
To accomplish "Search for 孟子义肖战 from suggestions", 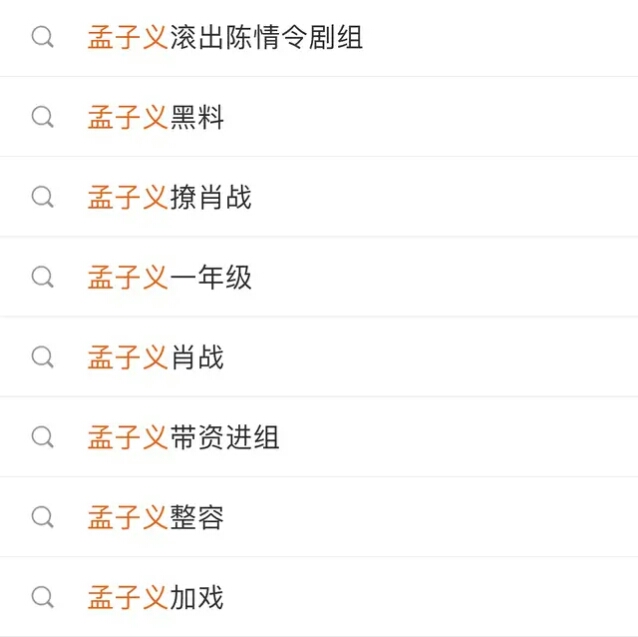I will coord(156,358).
